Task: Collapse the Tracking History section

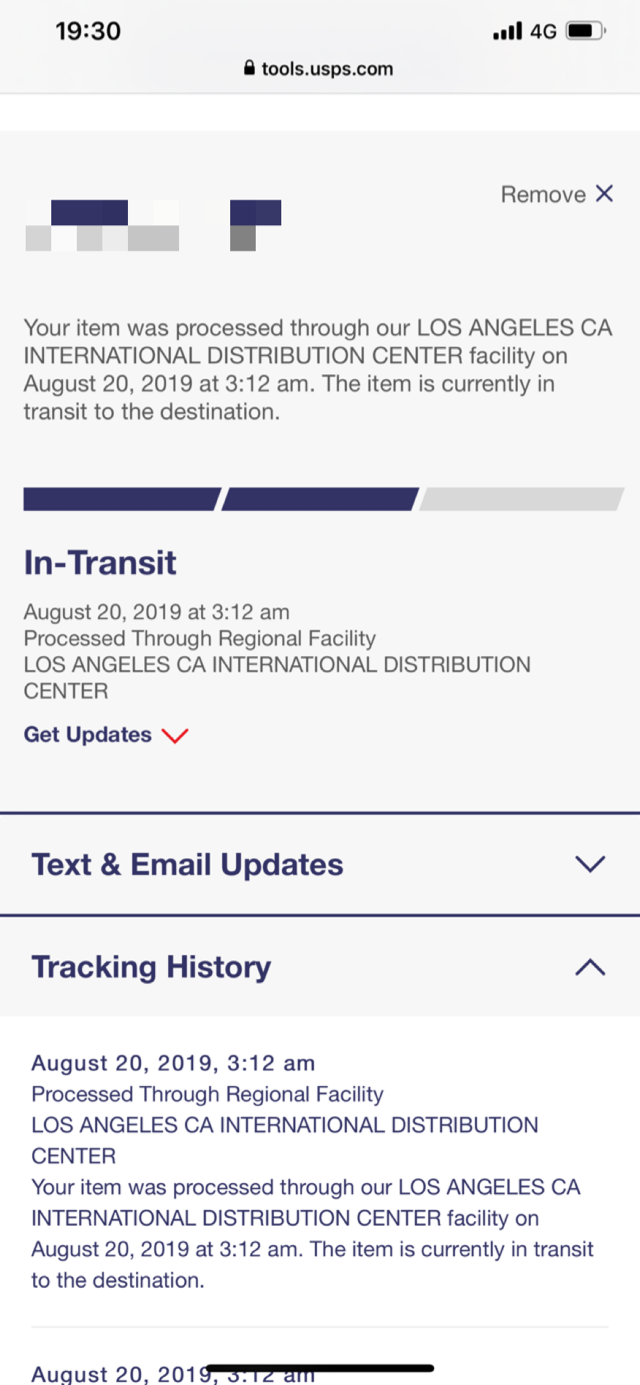Action: point(320,967)
